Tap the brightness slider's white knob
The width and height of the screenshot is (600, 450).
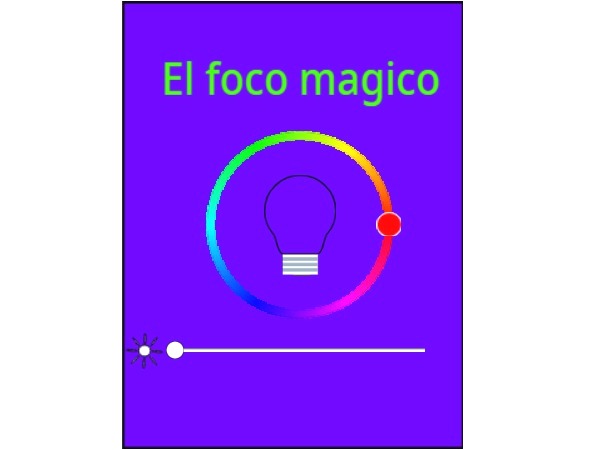point(175,350)
